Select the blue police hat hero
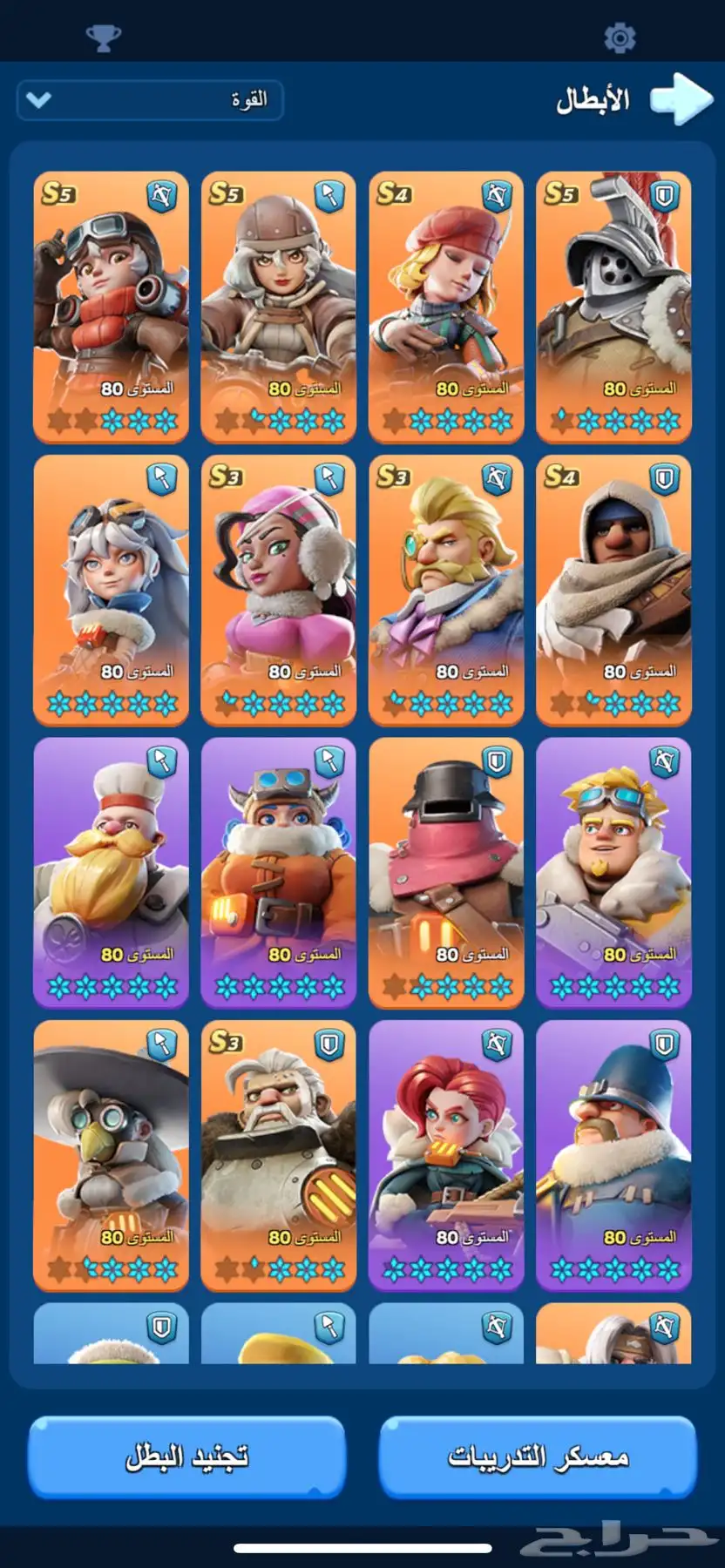The height and width of the screenshot is (1568, 725). coord(613,1154)
